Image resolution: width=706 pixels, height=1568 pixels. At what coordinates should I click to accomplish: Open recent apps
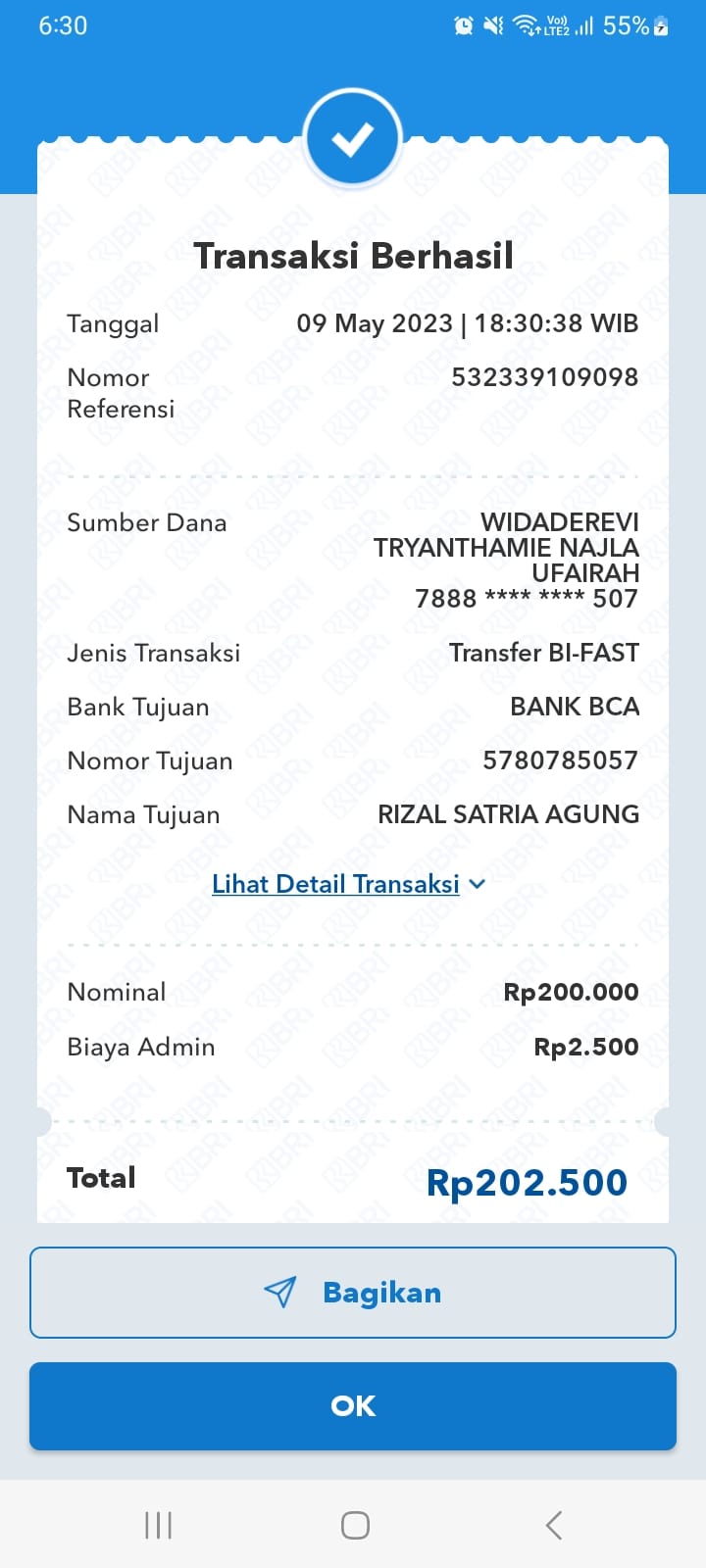point(158,1525)
